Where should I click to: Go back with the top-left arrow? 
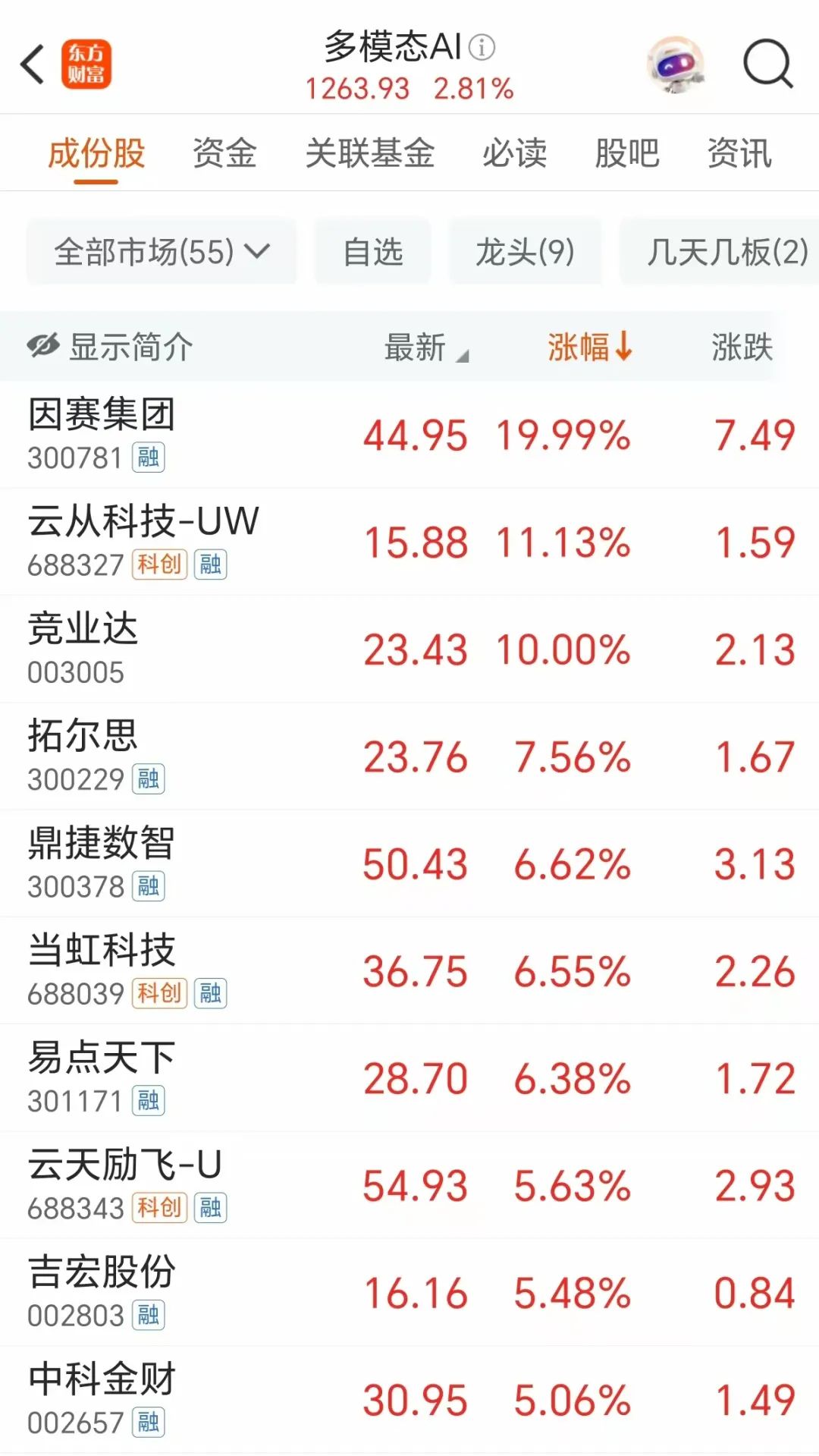[33, 64]
